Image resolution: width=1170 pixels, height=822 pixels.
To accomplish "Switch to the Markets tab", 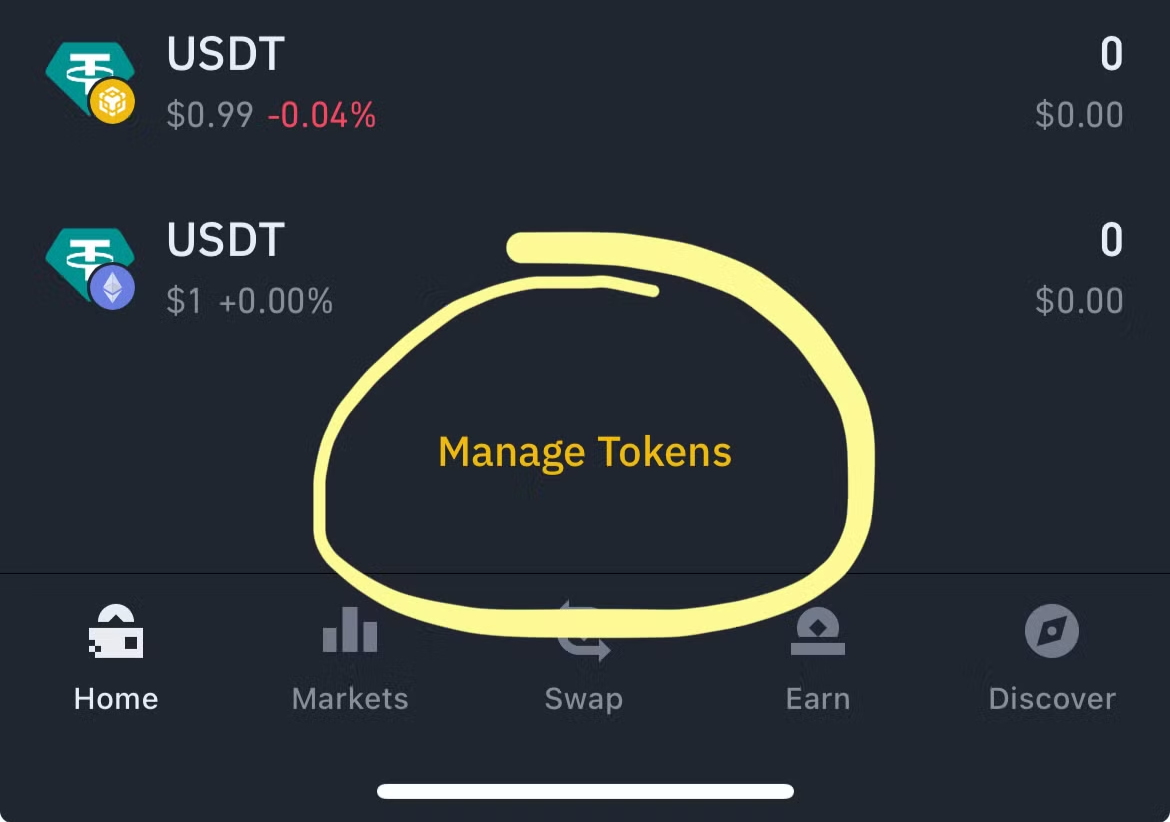I will 350,660.
